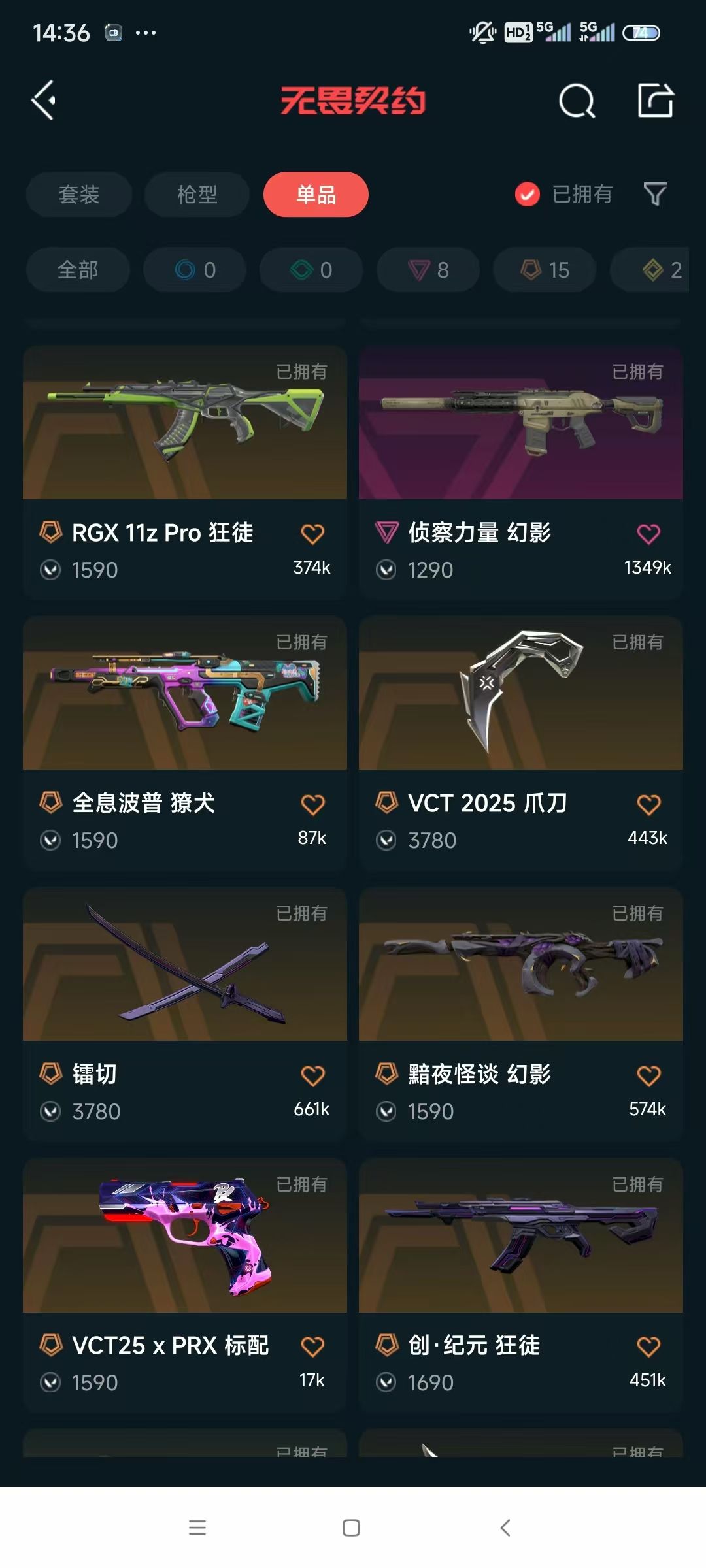Open the 全息波普 獠犬 card
The height and width of the screenshot is (1568, 706).
tap(185, 694)
